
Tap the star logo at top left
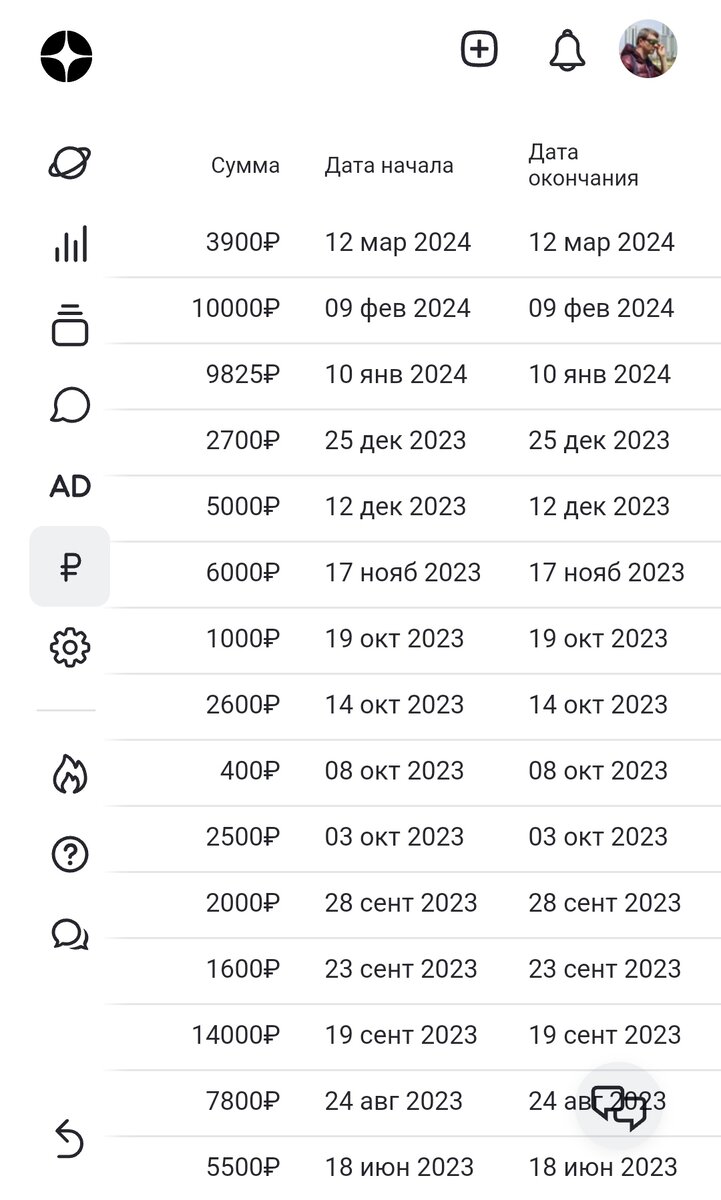point(66,56)
